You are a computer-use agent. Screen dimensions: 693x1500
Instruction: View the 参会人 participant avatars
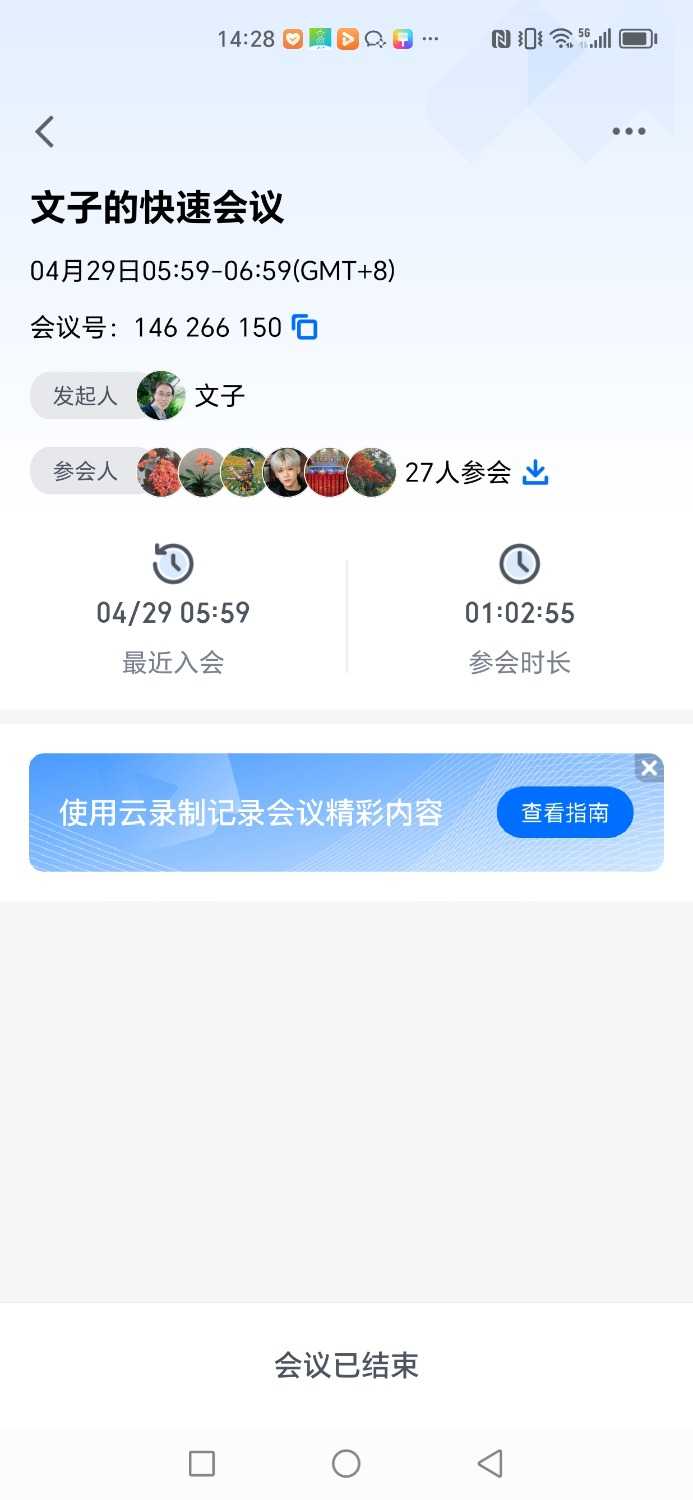pos(266,472)
